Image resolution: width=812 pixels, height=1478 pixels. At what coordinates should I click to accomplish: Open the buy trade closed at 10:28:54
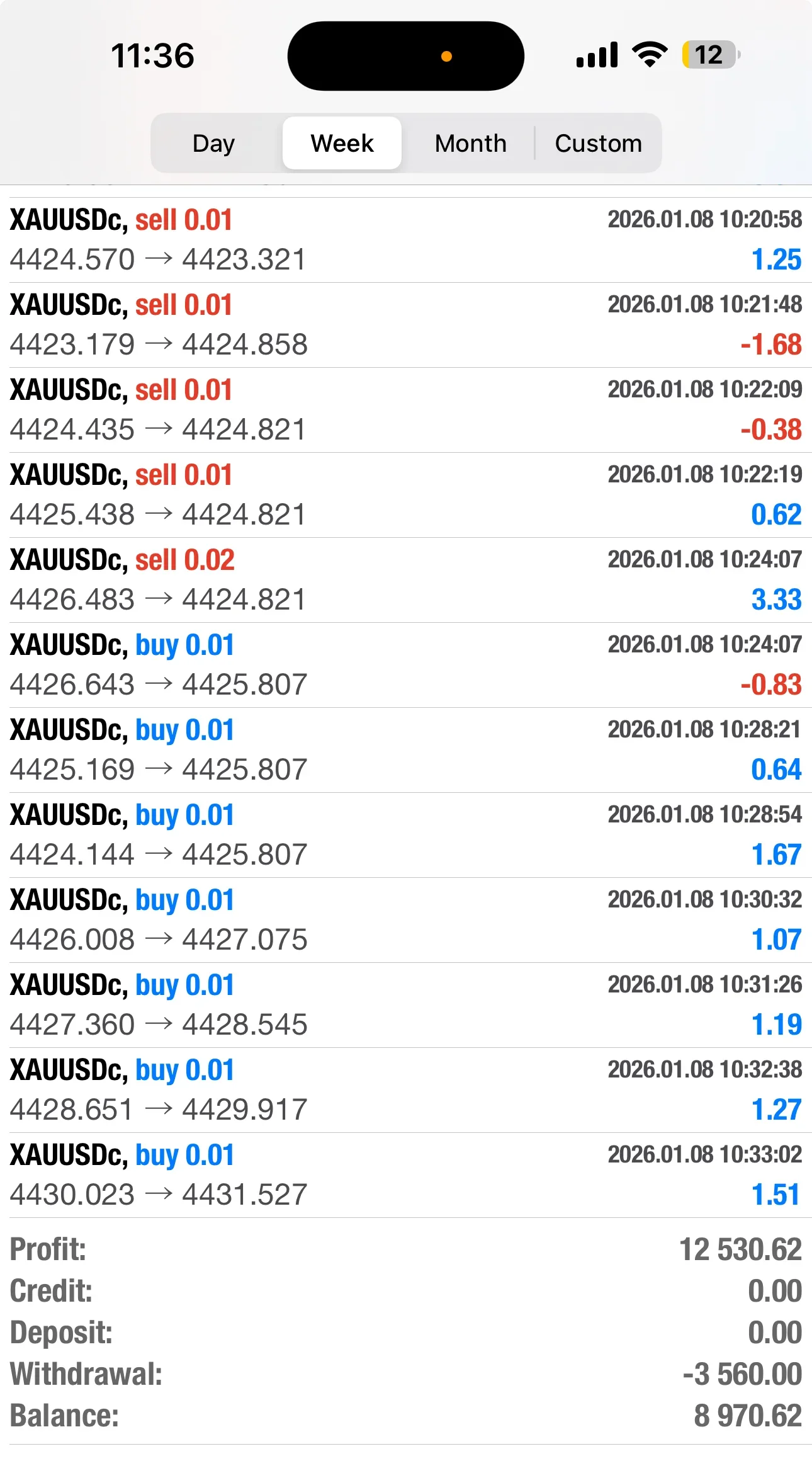(x=405, y=835)
